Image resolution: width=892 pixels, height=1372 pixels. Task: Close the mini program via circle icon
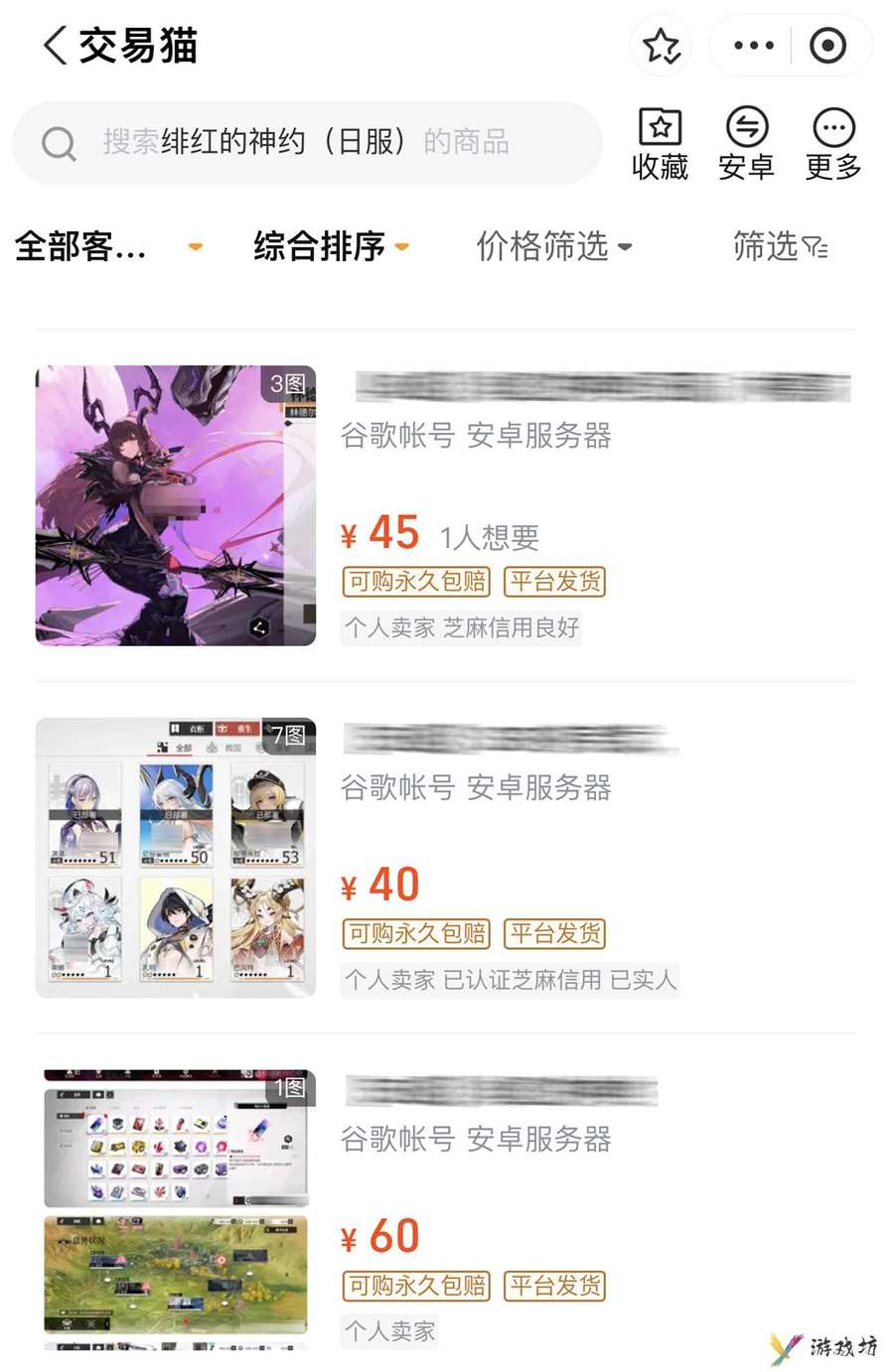pos(827,46)
